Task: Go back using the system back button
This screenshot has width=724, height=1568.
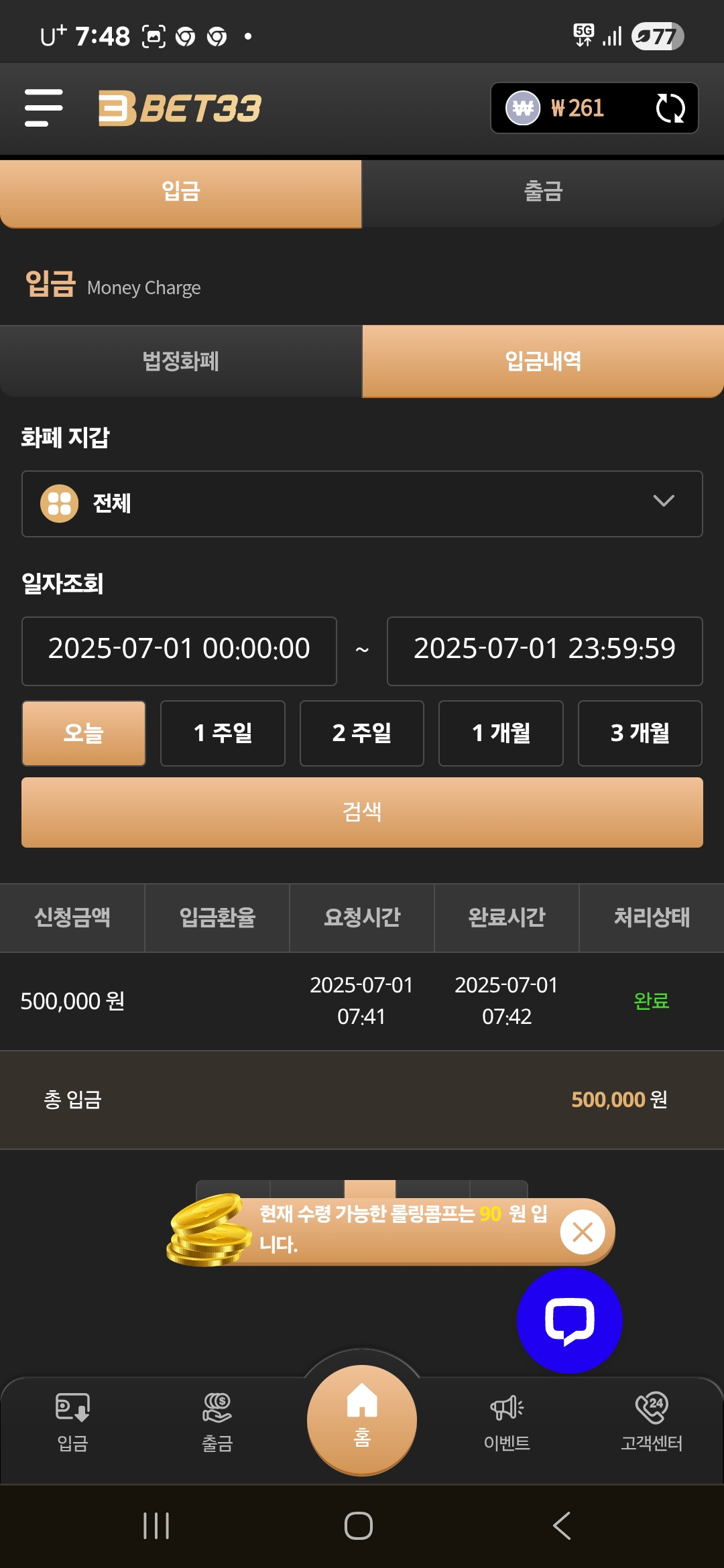Action: pos(562,1526)
